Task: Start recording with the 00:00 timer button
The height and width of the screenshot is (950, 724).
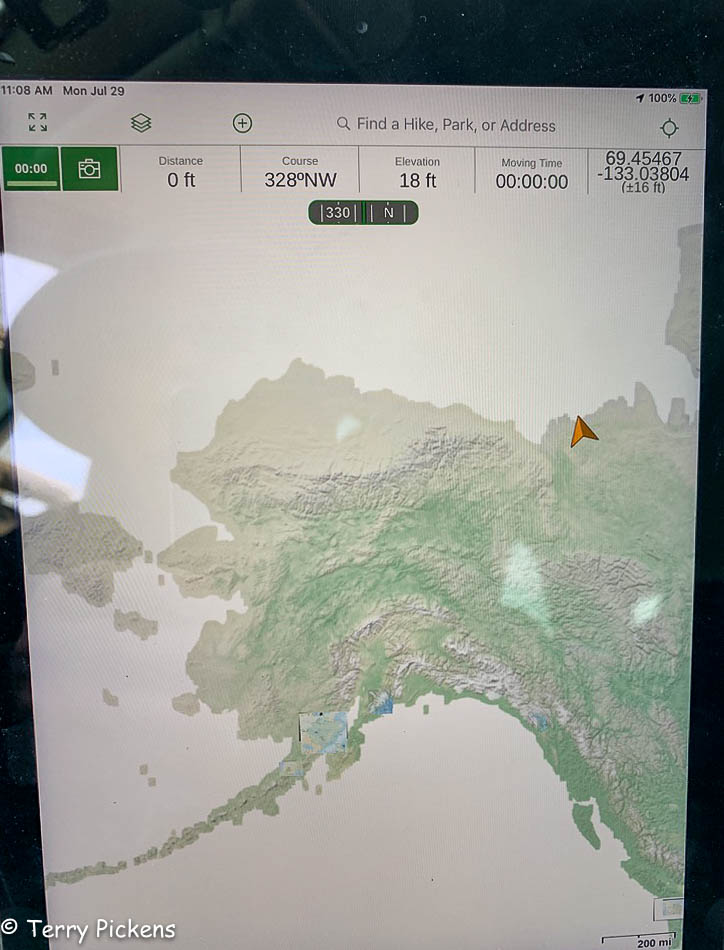Action: (30, 168)
